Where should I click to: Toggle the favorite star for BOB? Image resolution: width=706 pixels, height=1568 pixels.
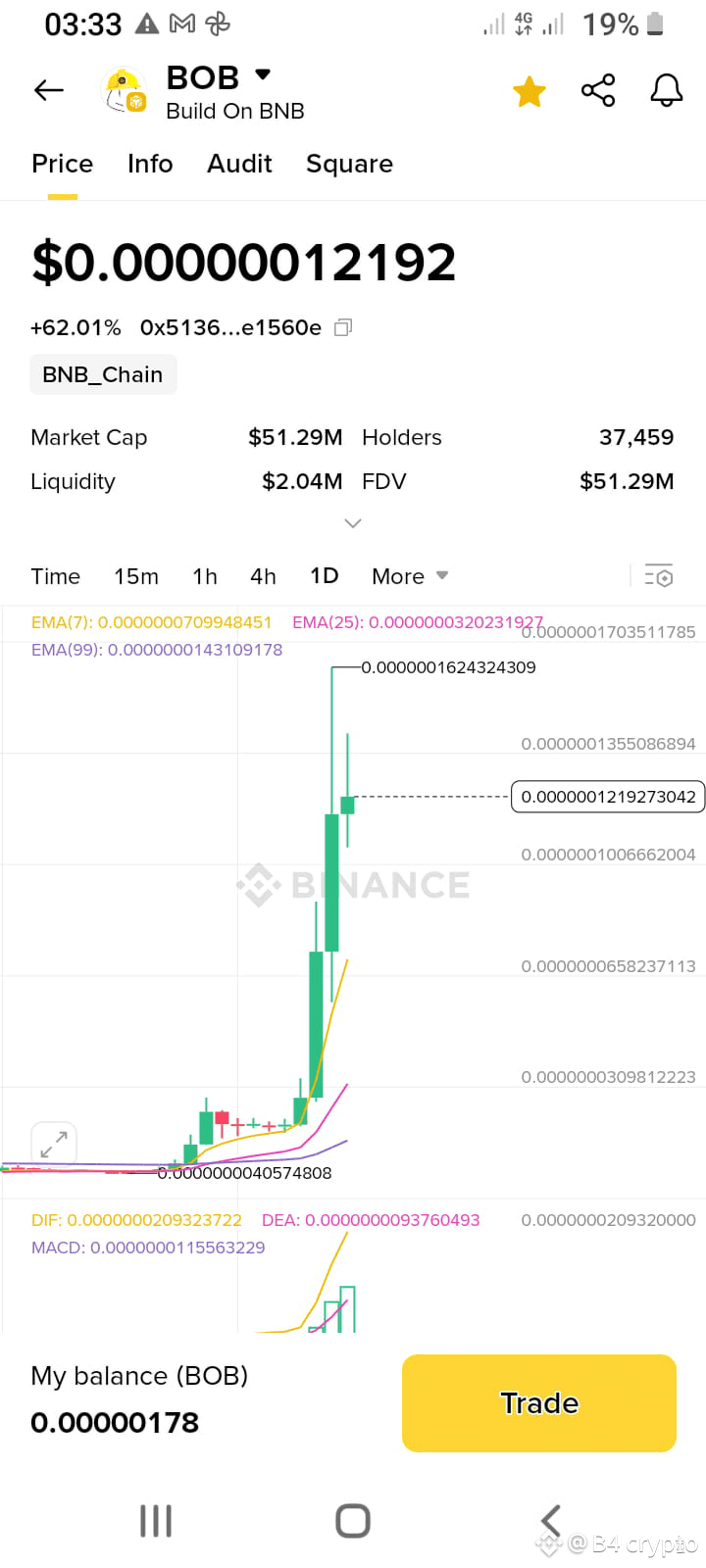point(529,89)
